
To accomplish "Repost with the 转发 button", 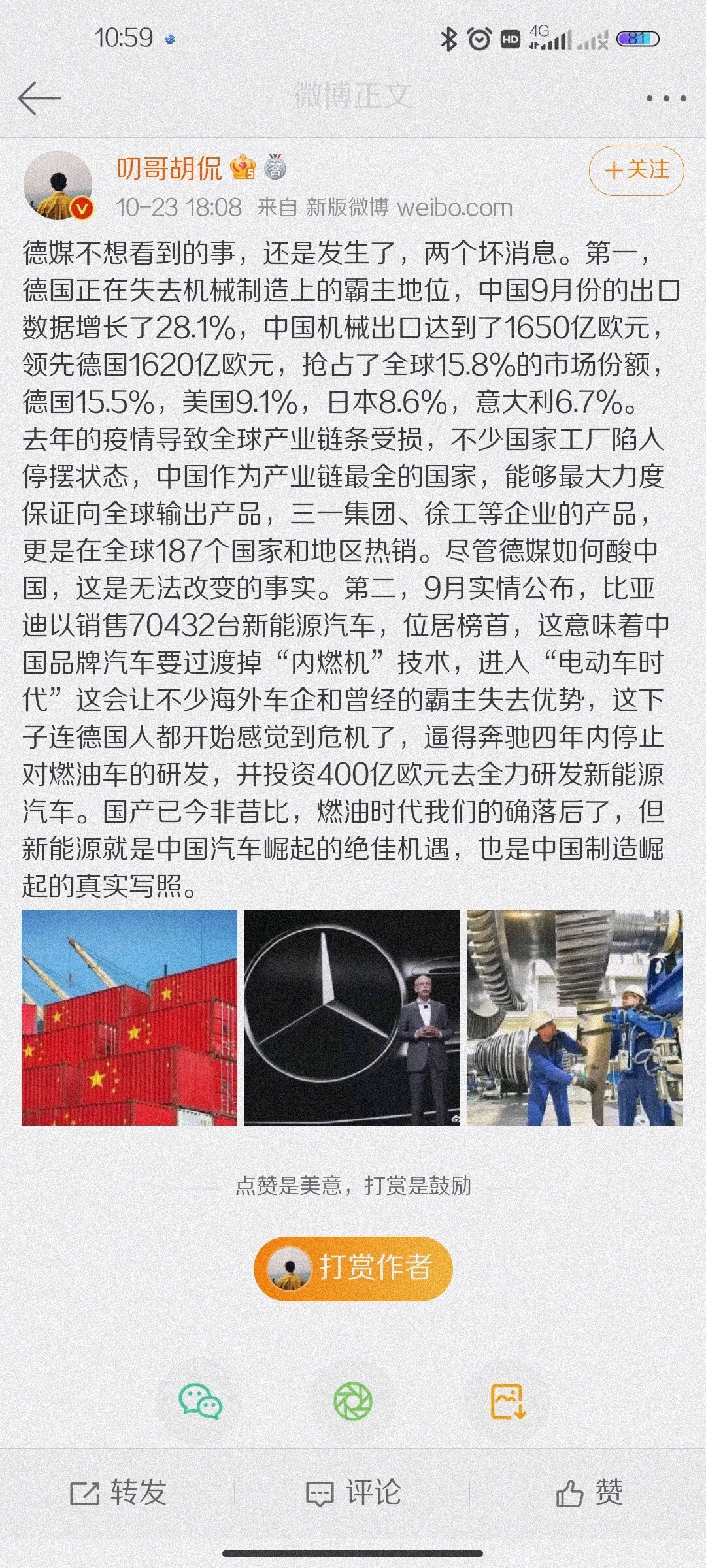I will pos(119,1494).
